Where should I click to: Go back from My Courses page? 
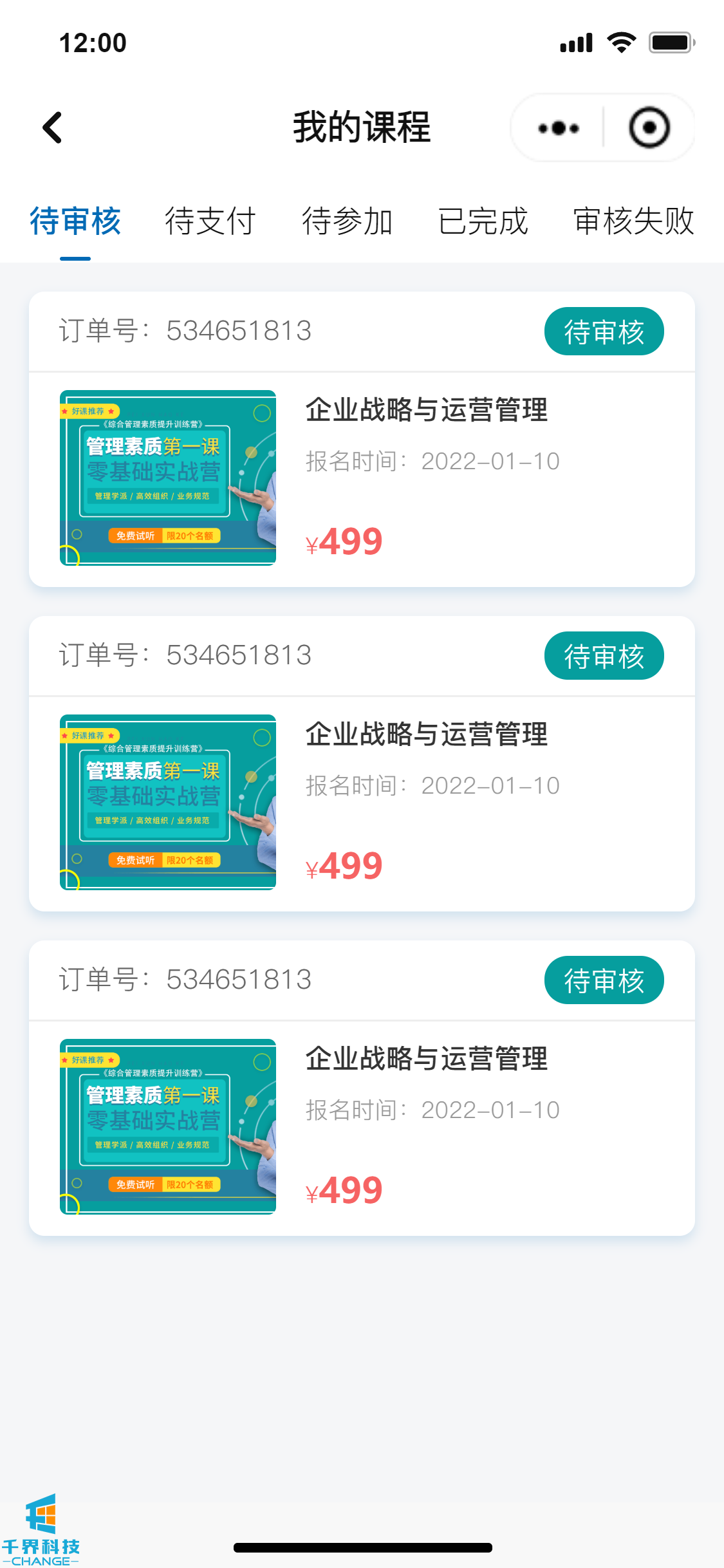[53, 127]
